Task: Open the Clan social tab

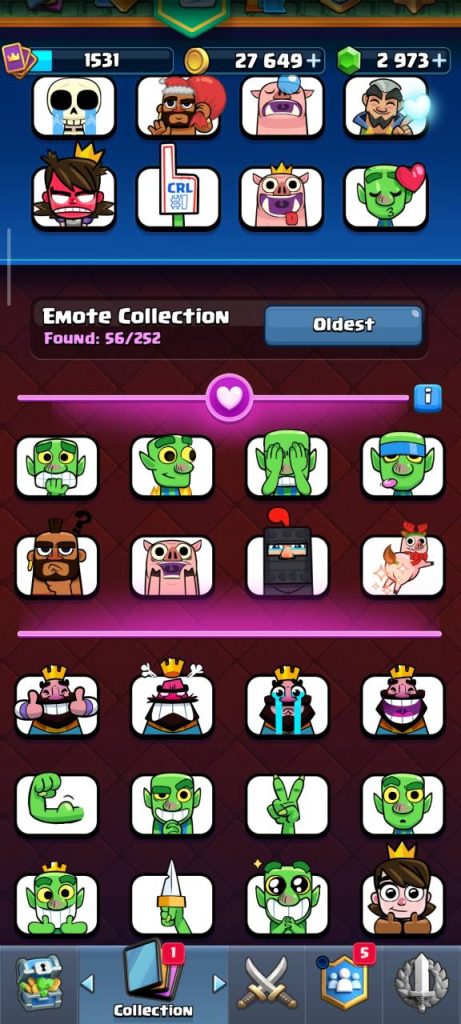Action: pyautogui.click(x=343, y=983)
